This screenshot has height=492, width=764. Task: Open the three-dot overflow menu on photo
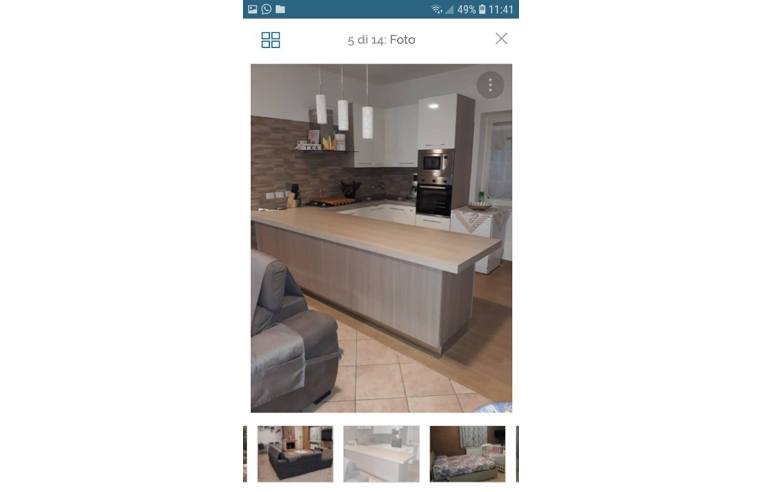pos(490,85)
